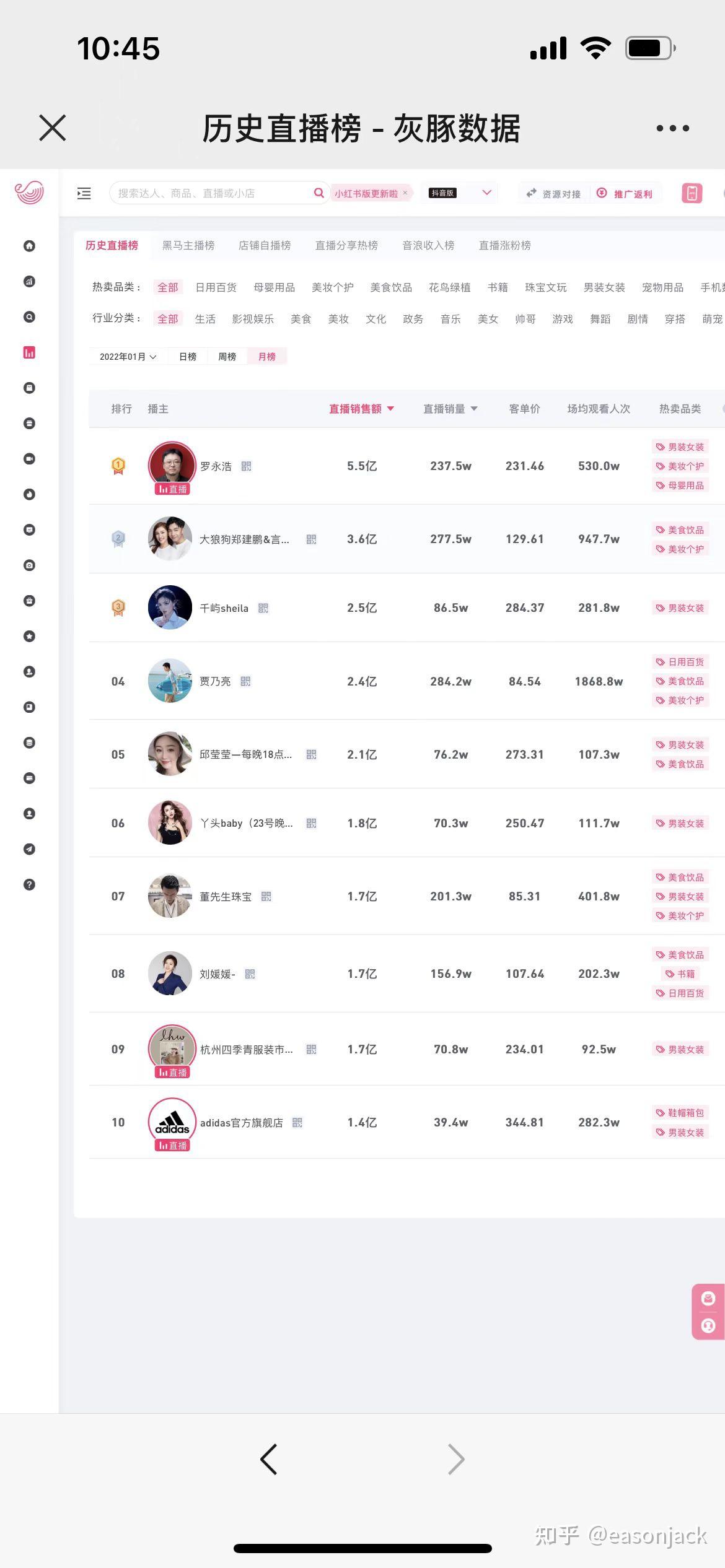725x1568 pixels.
Task: Open the 抖音版 version dropdown
Action: (x=461, y=193)
